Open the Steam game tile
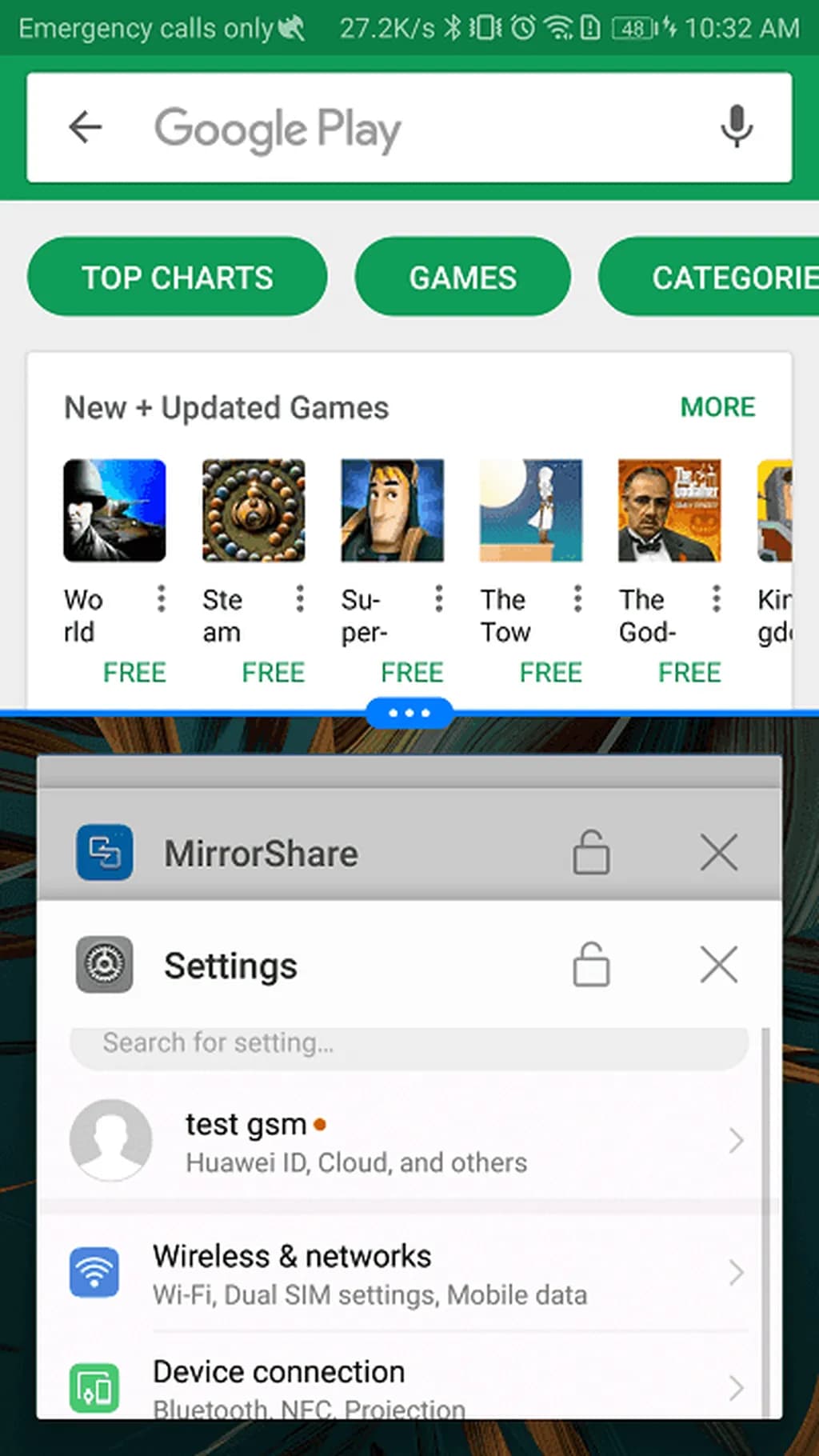The image size is (819, 1456). pyautogui.click(x=253, y=510)
